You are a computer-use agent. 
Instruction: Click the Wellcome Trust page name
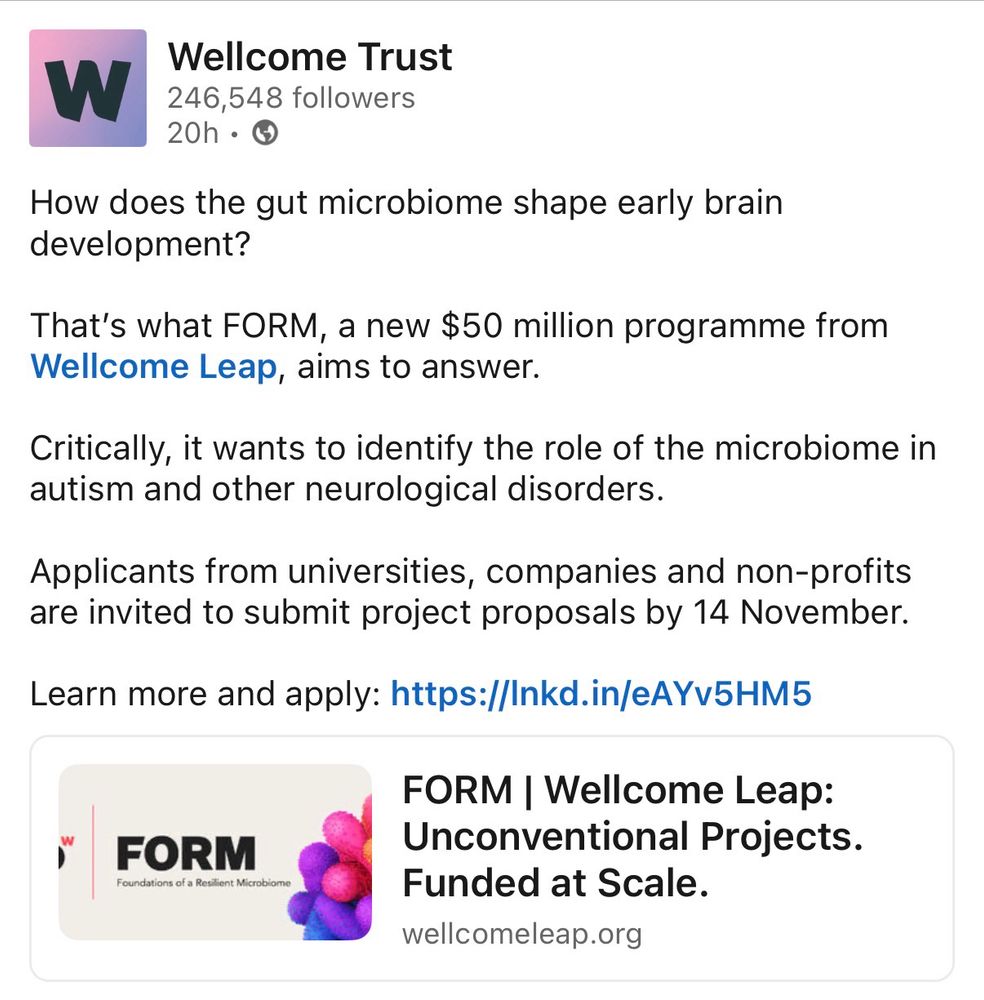tap(312, 57)
